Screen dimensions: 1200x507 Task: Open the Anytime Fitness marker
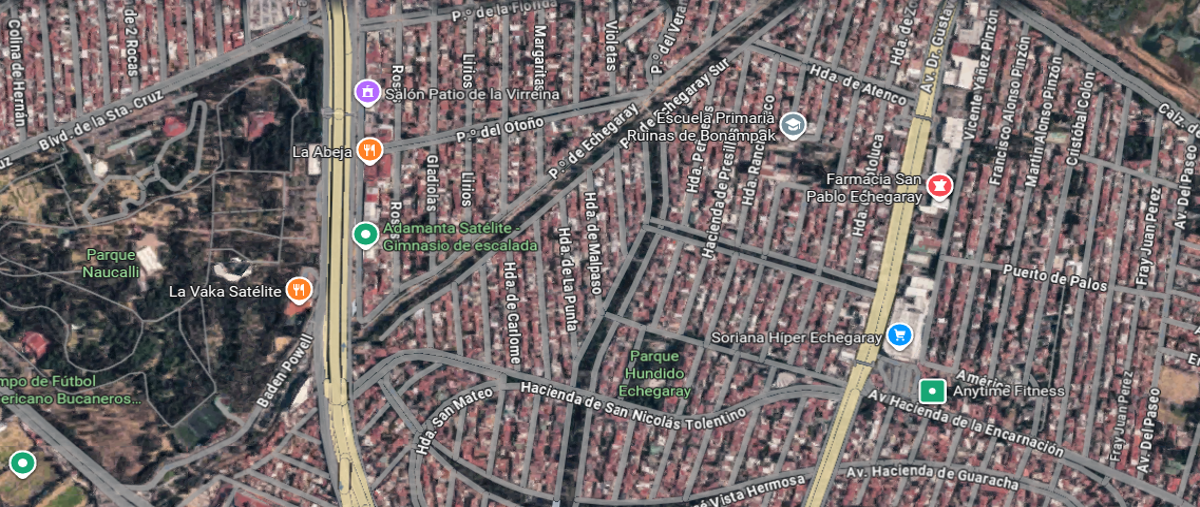click(933, 391)
